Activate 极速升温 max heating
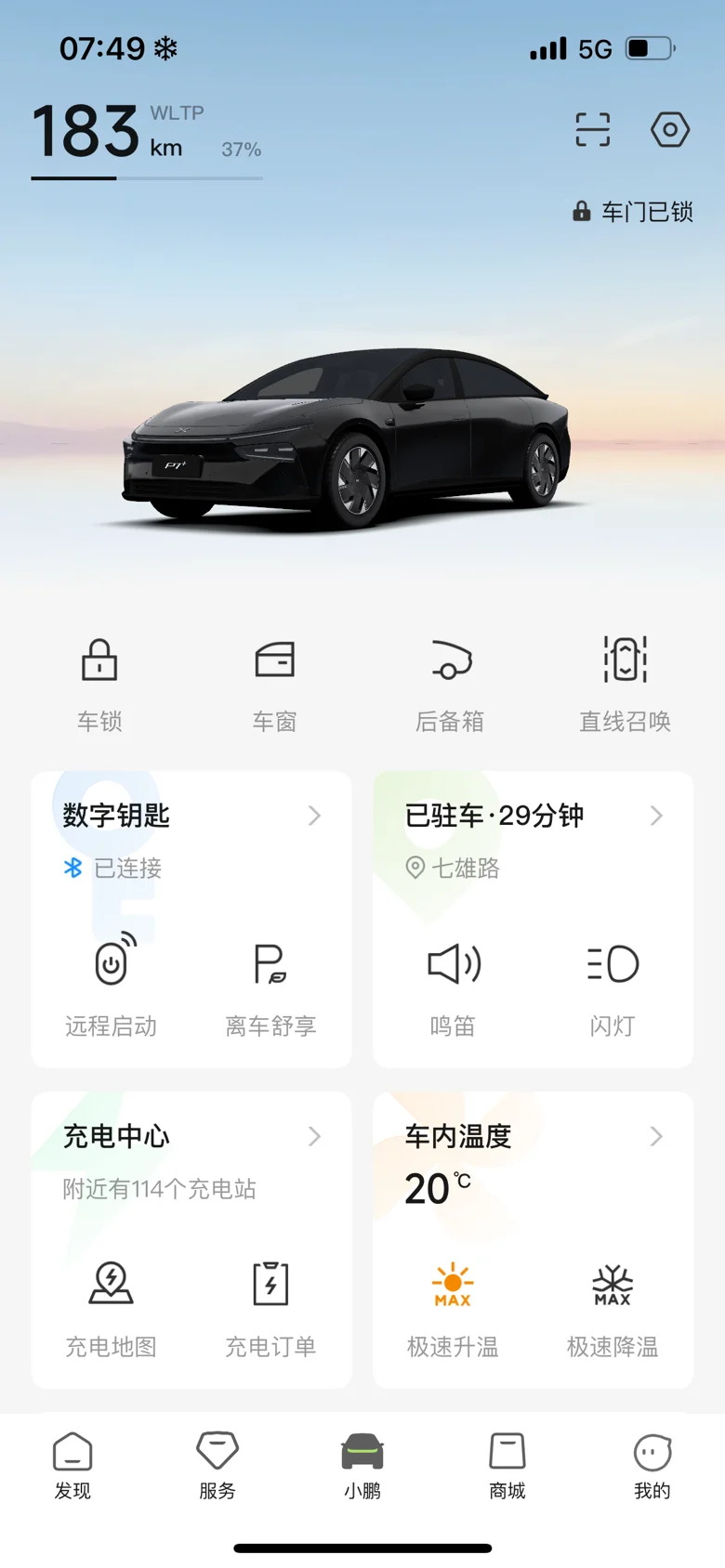 (x=453, y=1305)
